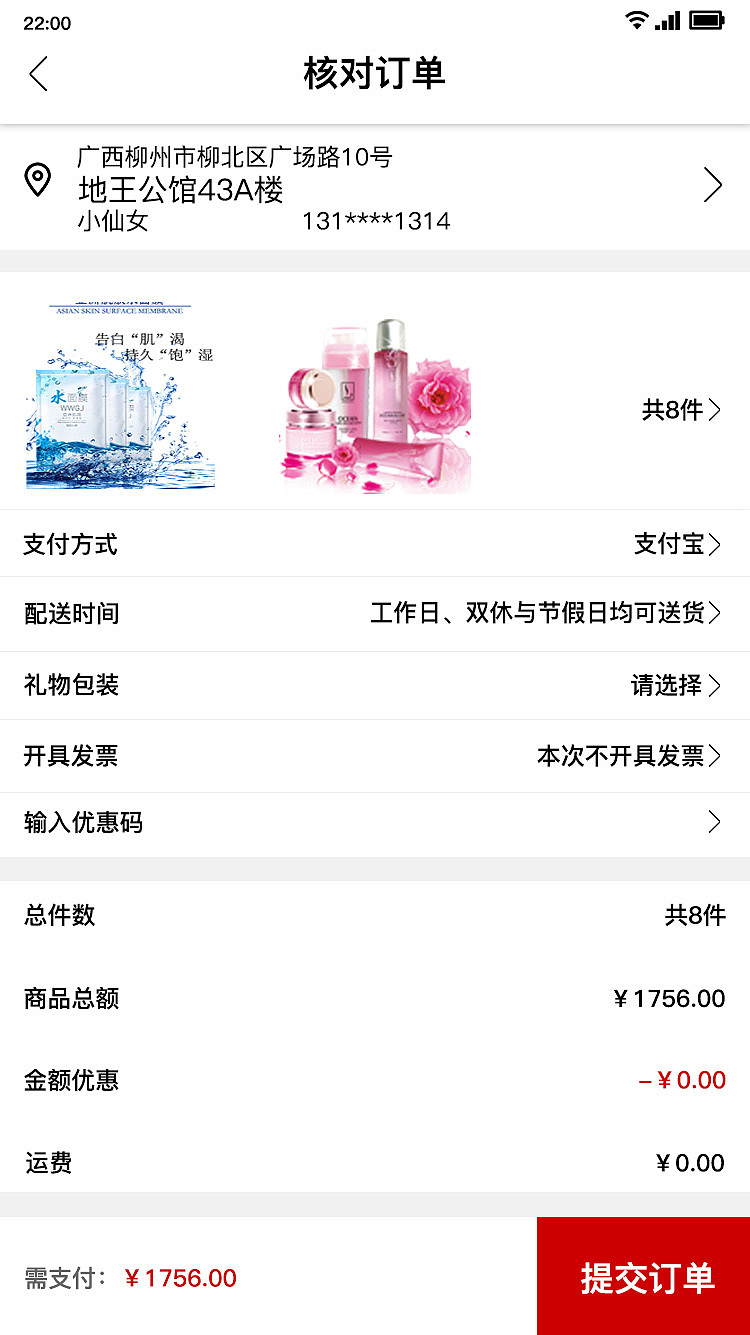Screen dimensions: 750x1335
Task: Open the pink skincare set thumbnail
Action: click(375, 406)
